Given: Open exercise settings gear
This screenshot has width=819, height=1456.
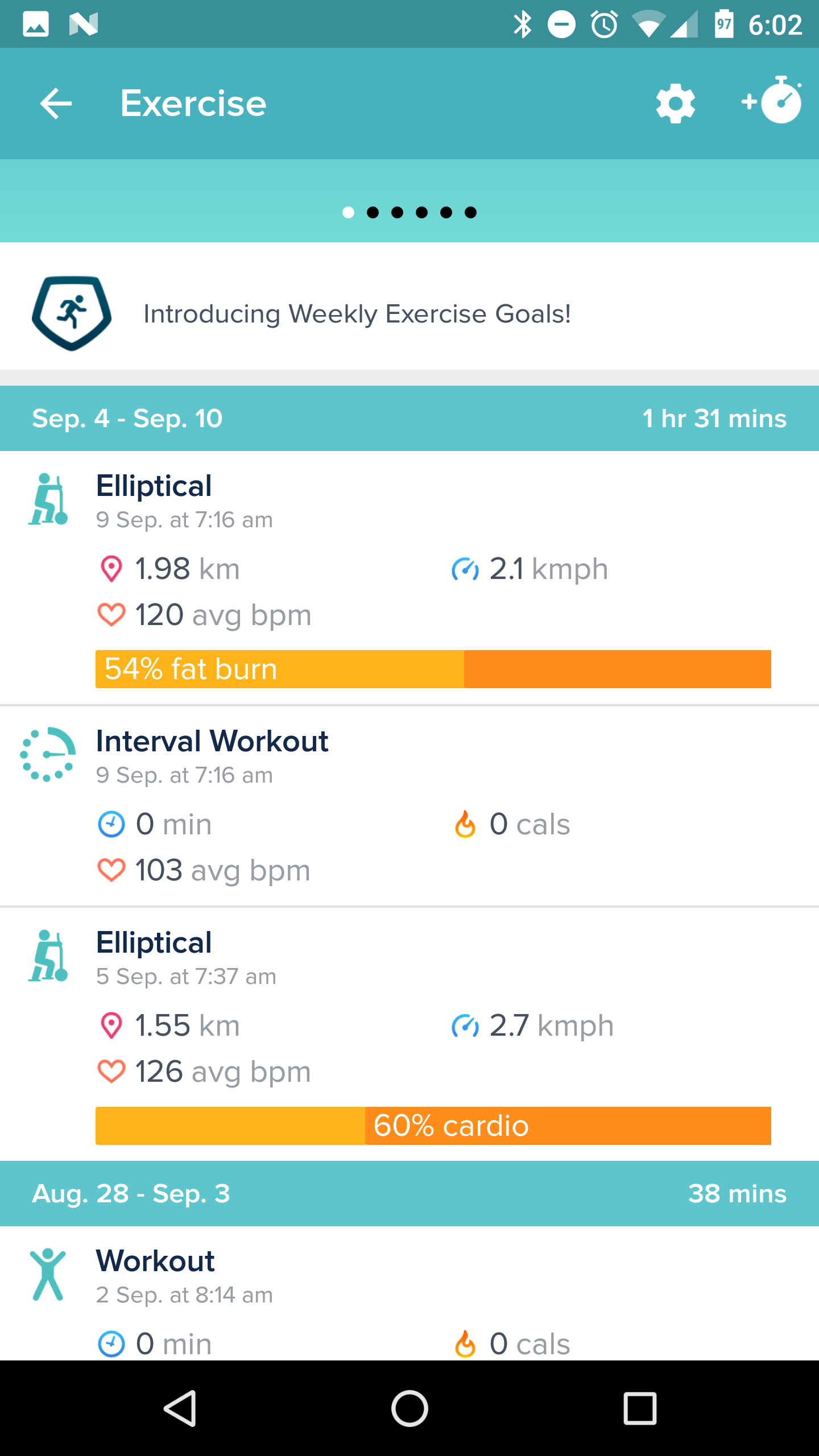Looking at the screenshot, I should (676, 104).
